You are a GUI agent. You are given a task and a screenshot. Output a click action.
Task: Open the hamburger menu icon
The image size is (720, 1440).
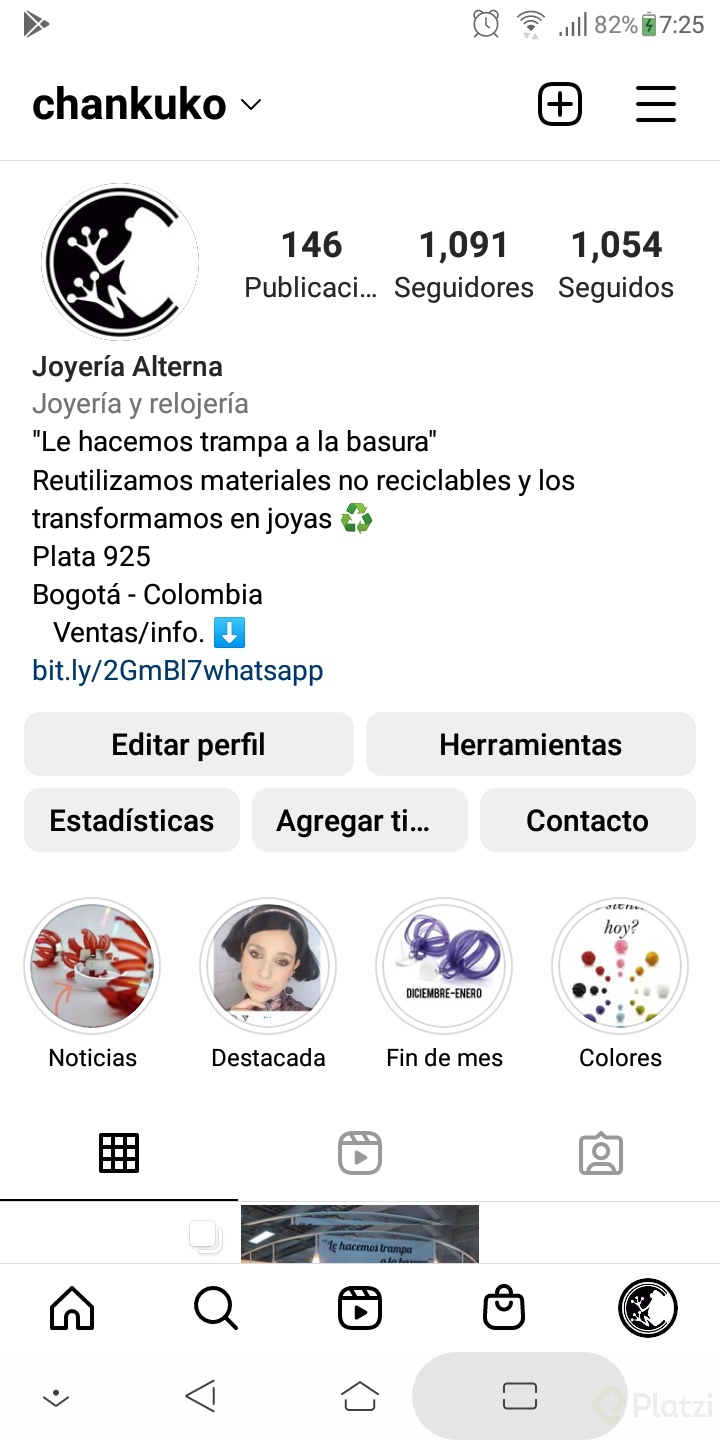(656, 103)
